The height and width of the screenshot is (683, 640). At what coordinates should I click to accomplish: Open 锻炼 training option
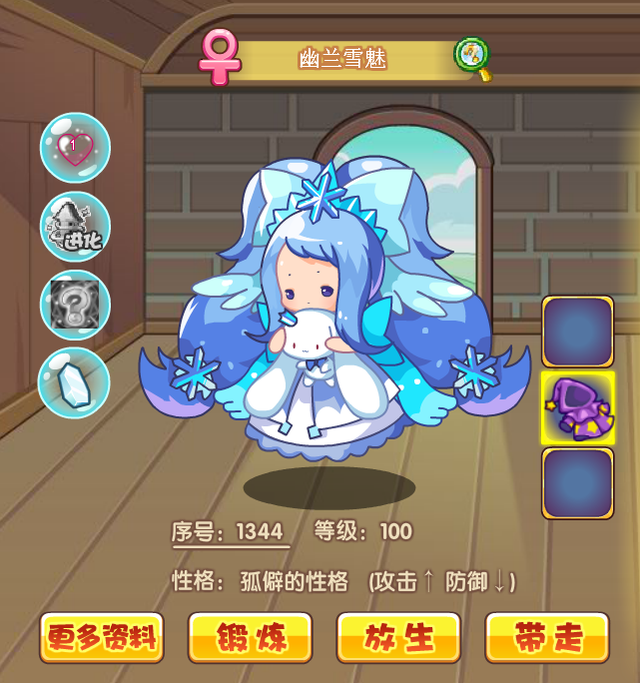250,637
